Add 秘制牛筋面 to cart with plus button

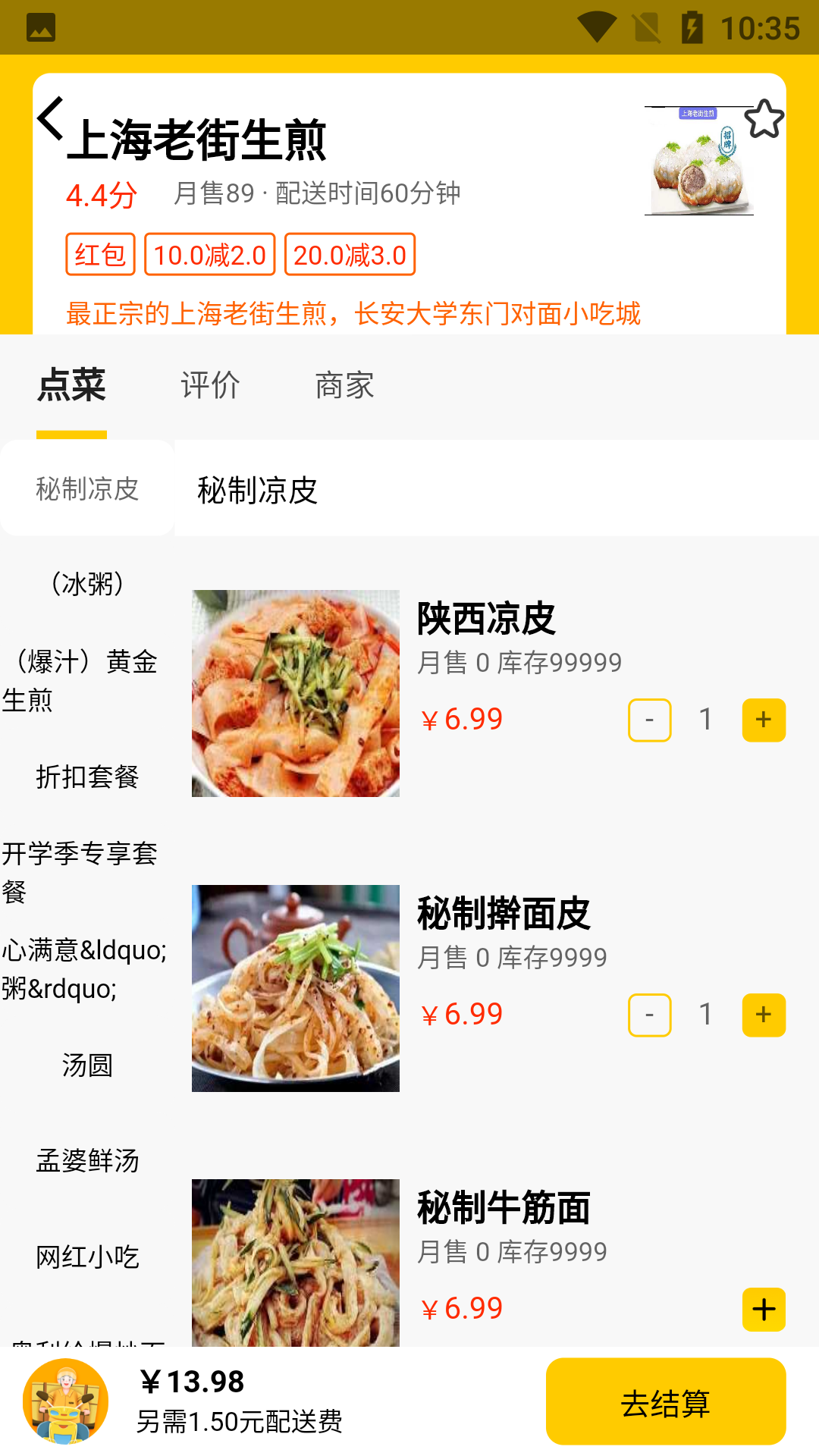click(763, 1309)
